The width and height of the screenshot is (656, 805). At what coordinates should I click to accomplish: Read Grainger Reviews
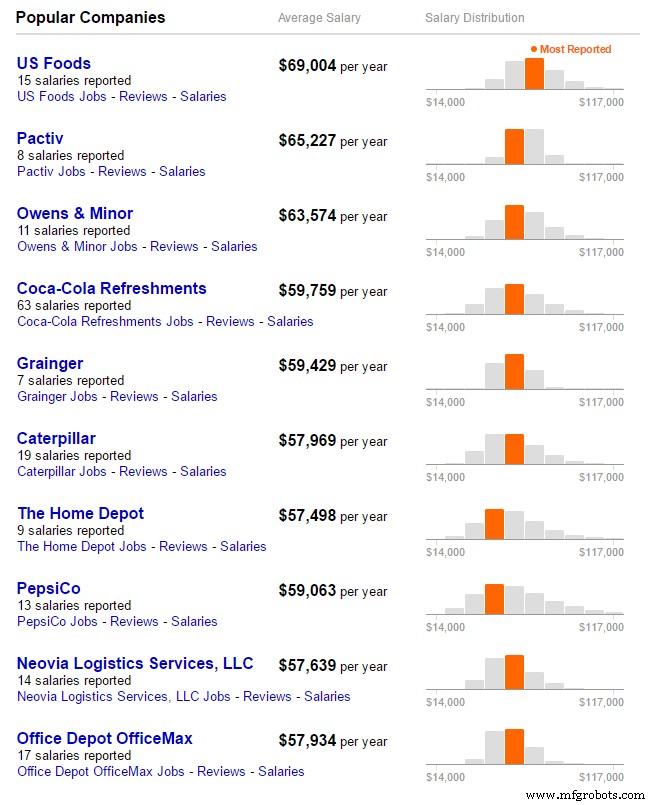(134, 397)
